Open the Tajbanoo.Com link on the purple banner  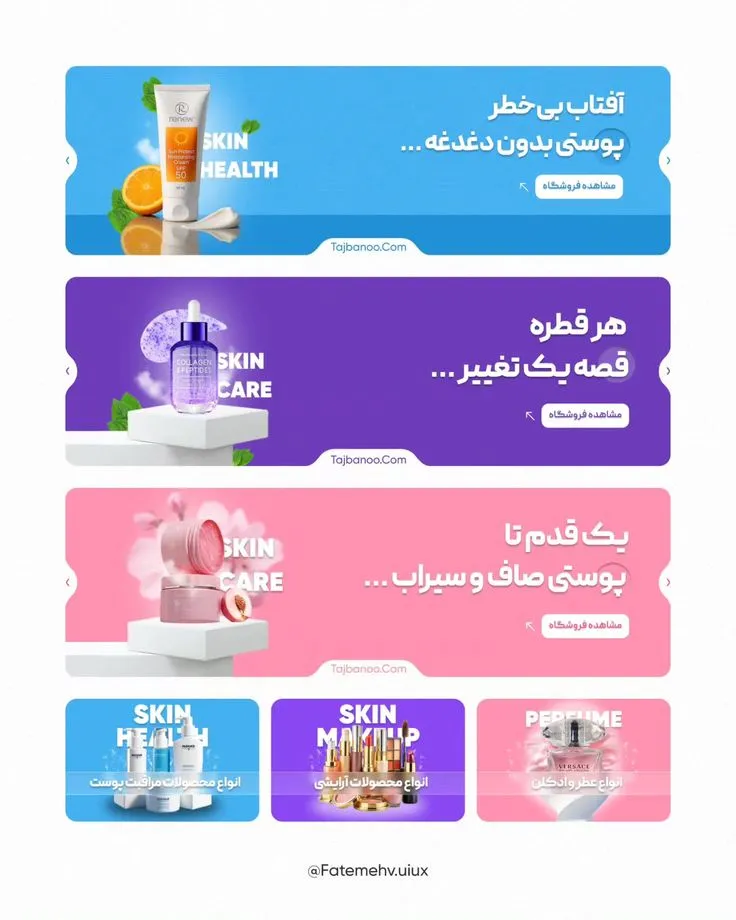coord(368,459)
